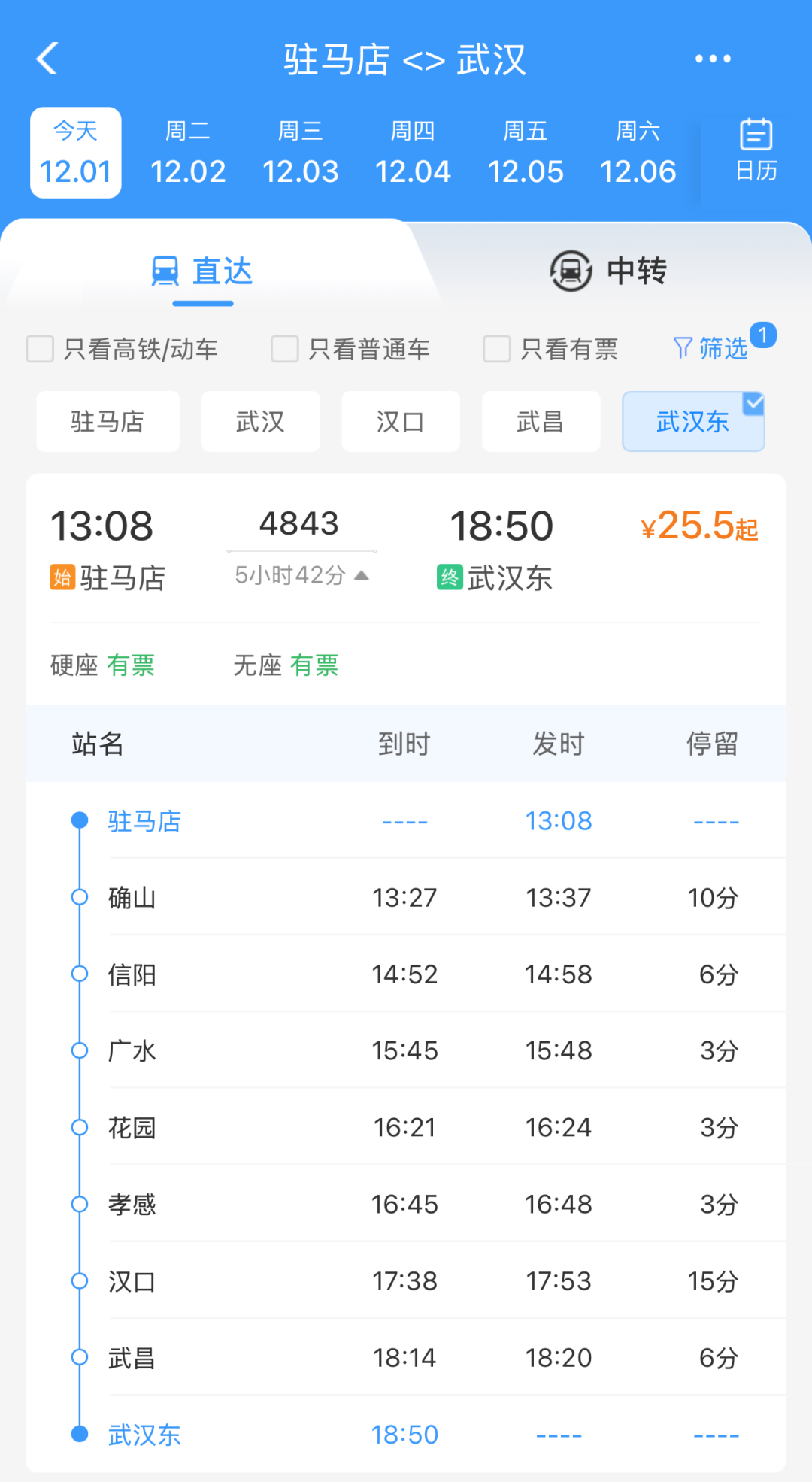Image resolution: width=812 pixels, height=1482 pixels.
Task: Click the 中转 transfer icon
Action: click(x=569, y=271)
